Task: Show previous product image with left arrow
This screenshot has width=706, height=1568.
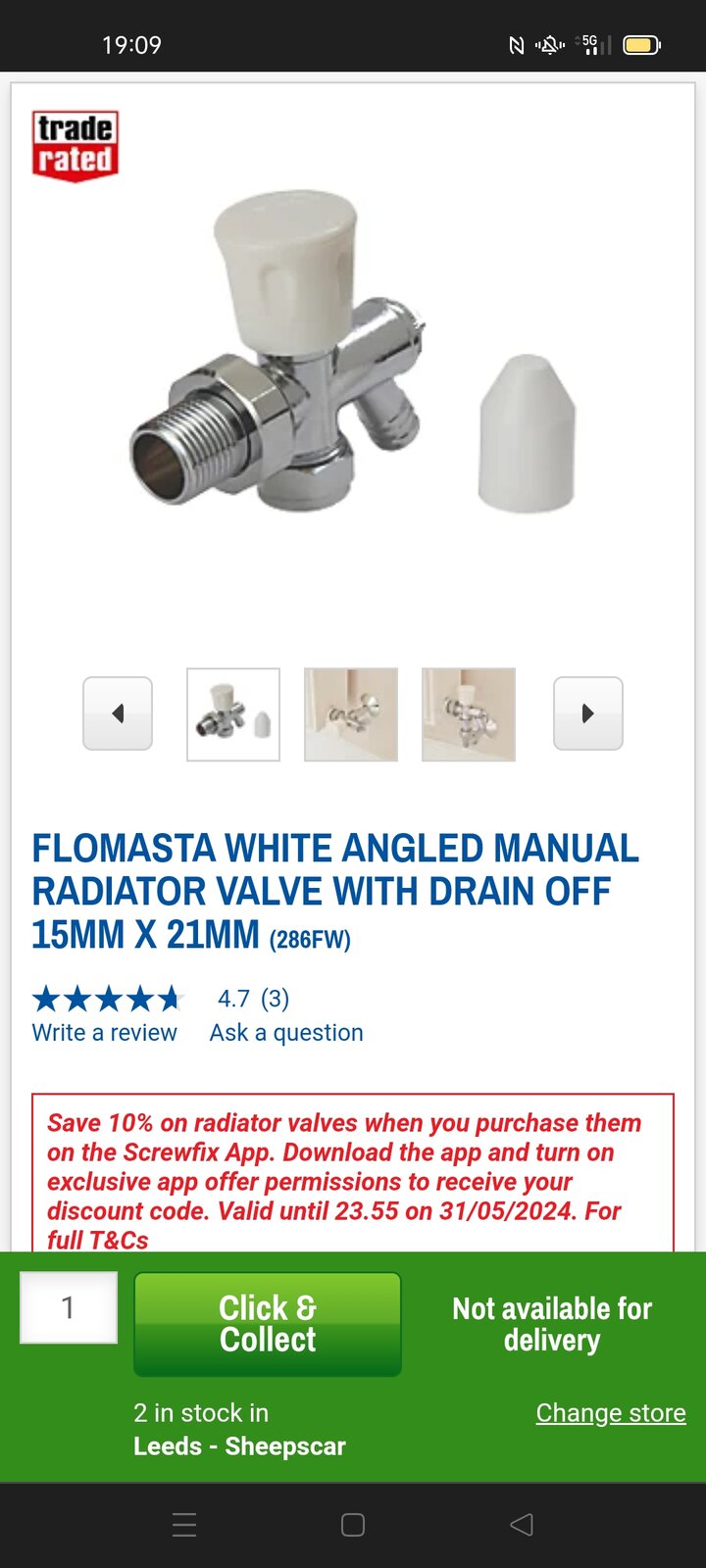Action: (x=118, y=713)
